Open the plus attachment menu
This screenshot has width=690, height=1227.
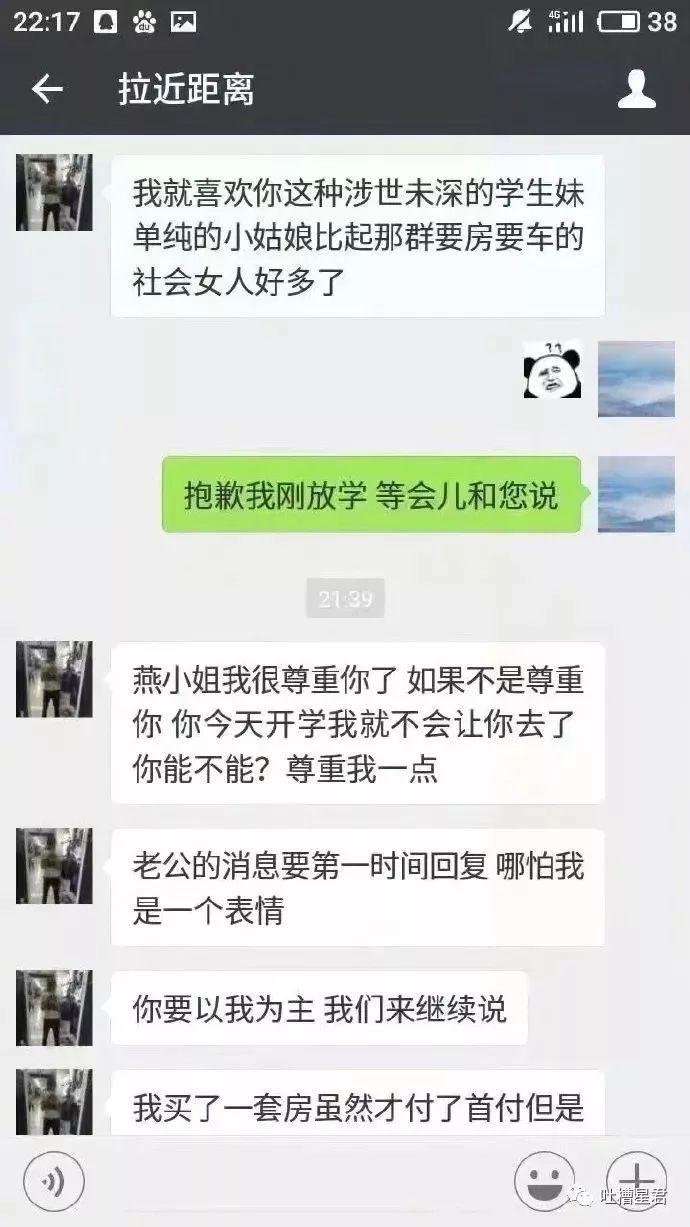[637, 1182]
